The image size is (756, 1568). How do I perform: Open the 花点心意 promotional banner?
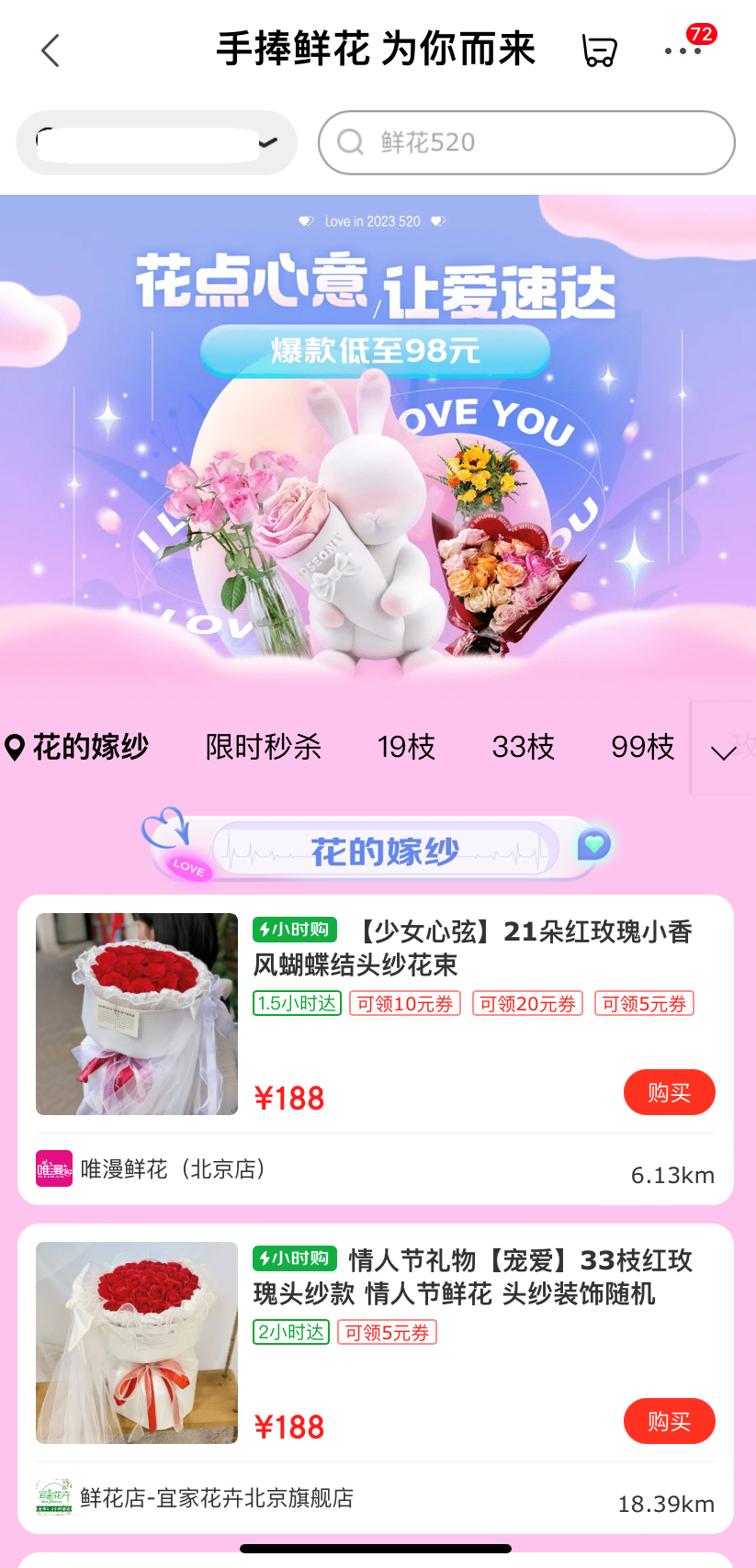[x=378, y=441]
